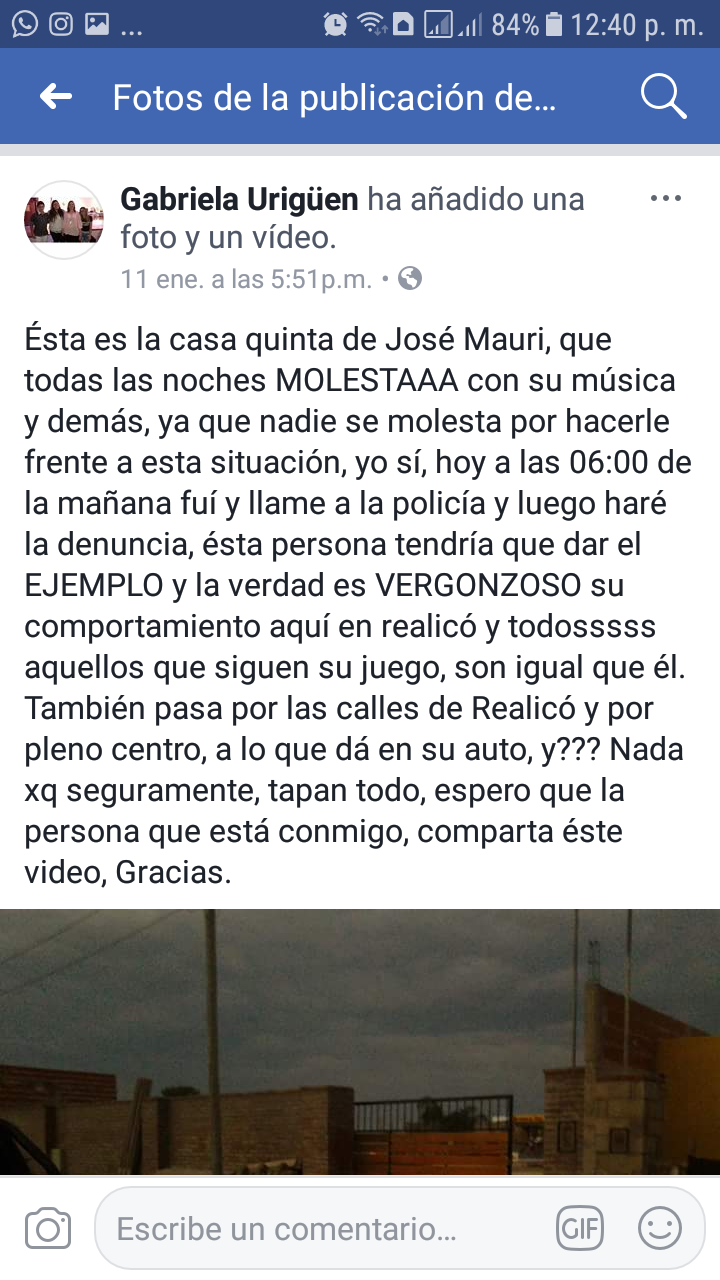Attach a photo with the camera icon
Image resolution: width=720 pixels, height=1280 pixels.
pyautogui.click(x=47, y=1228)
